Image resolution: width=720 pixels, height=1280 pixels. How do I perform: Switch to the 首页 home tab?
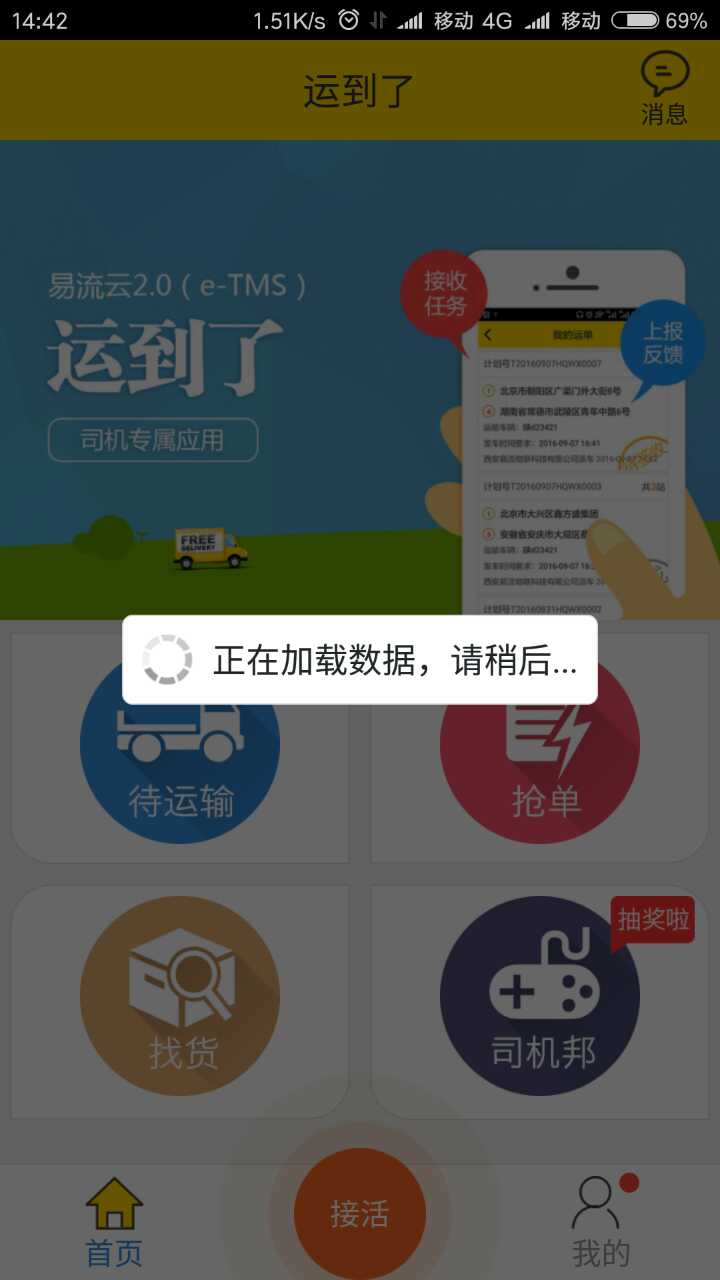click(x=114, y=1222)
